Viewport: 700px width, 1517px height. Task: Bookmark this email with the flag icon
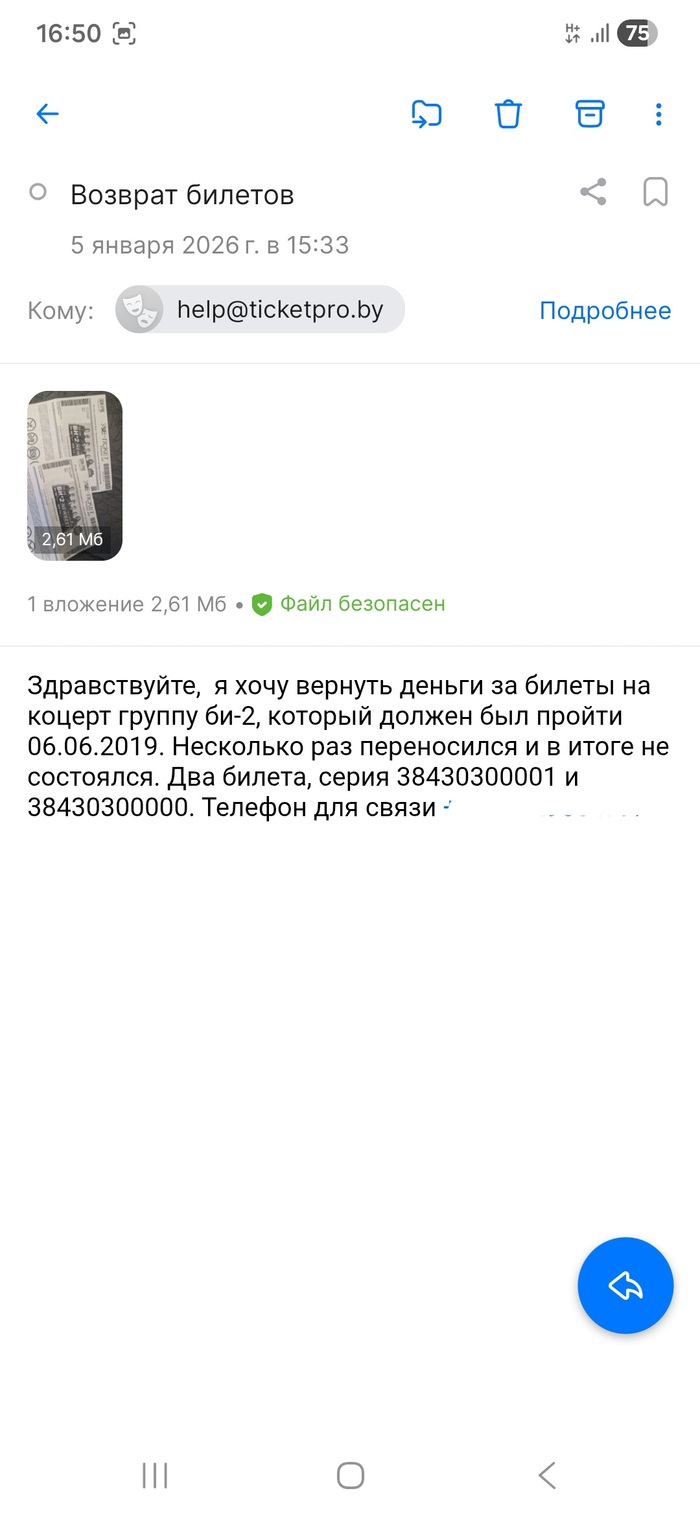point(655,192)
